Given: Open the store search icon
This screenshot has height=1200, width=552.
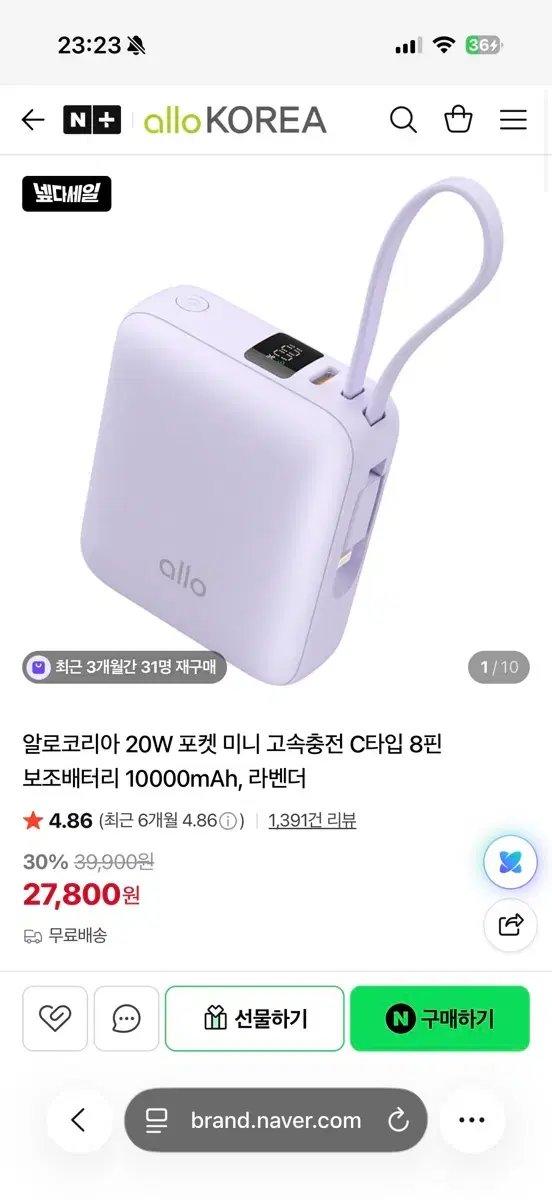Looking at the screenshot, I should click(403, 120).
